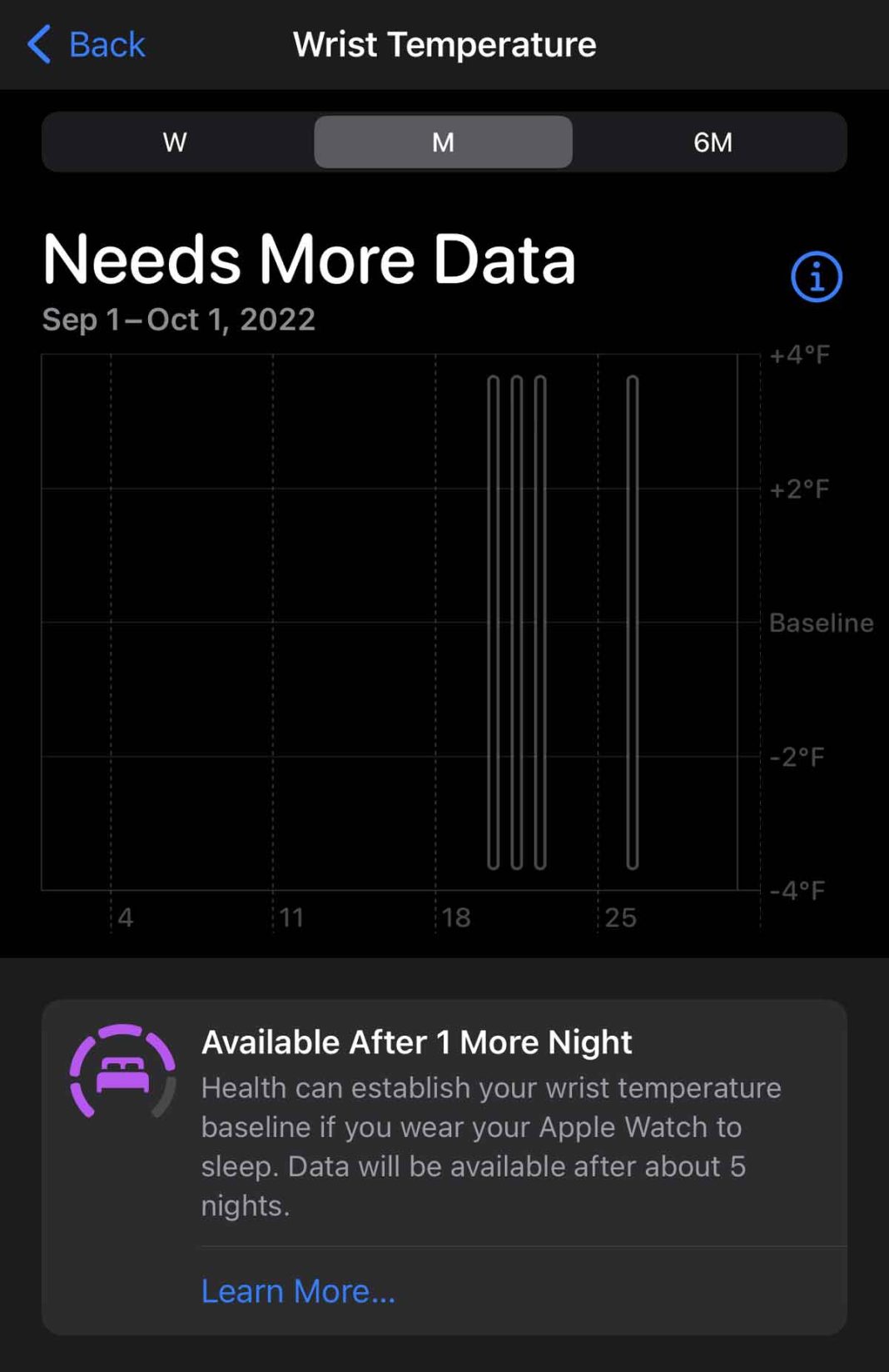Enable six-month range with 6M segment
889x1372 pixels.
pyautogui.click(x=714, y=142)
